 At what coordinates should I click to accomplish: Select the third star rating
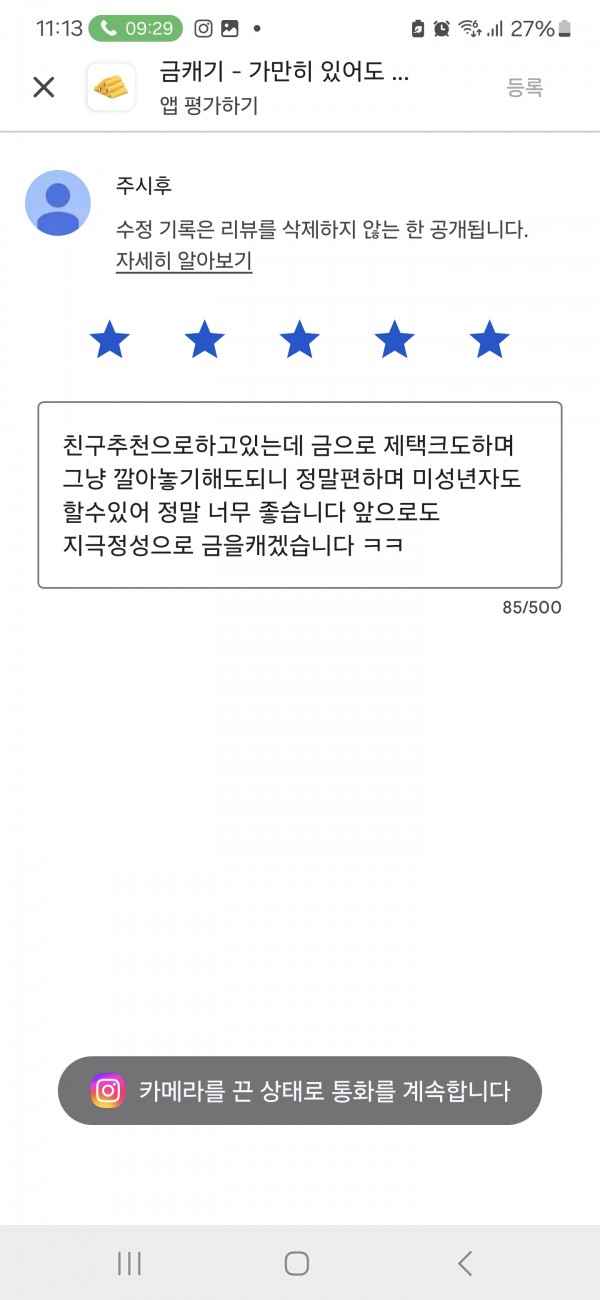[x=300, y=340]
